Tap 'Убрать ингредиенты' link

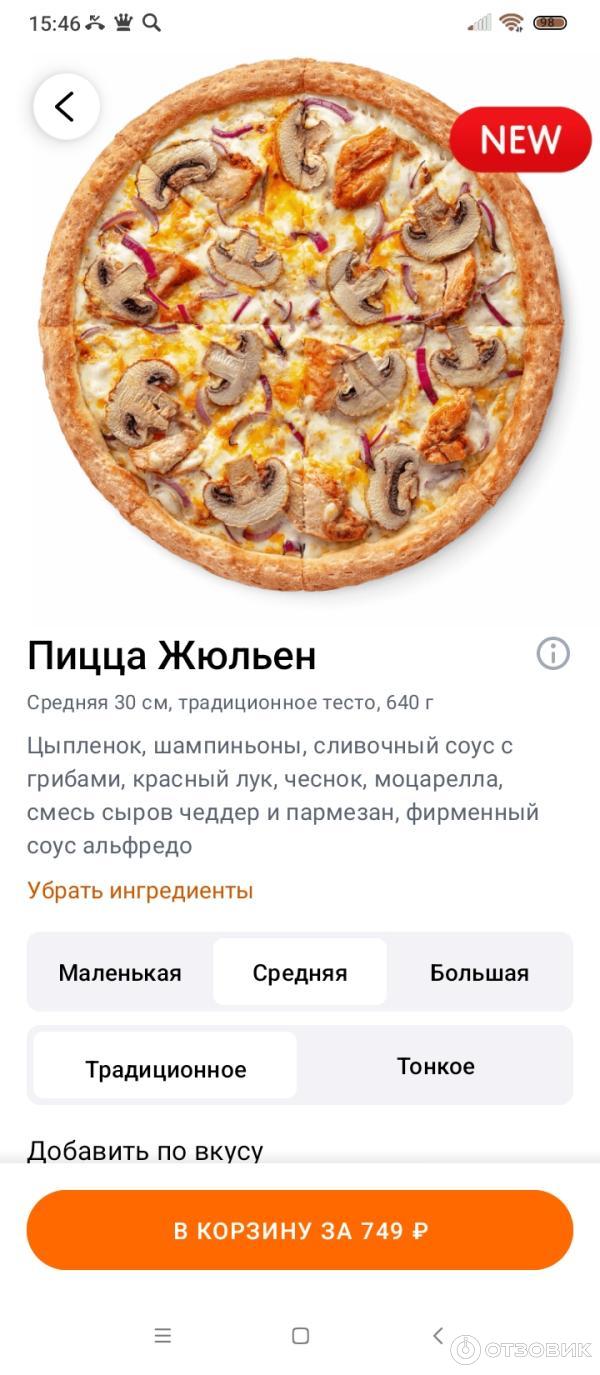(140, 890)
